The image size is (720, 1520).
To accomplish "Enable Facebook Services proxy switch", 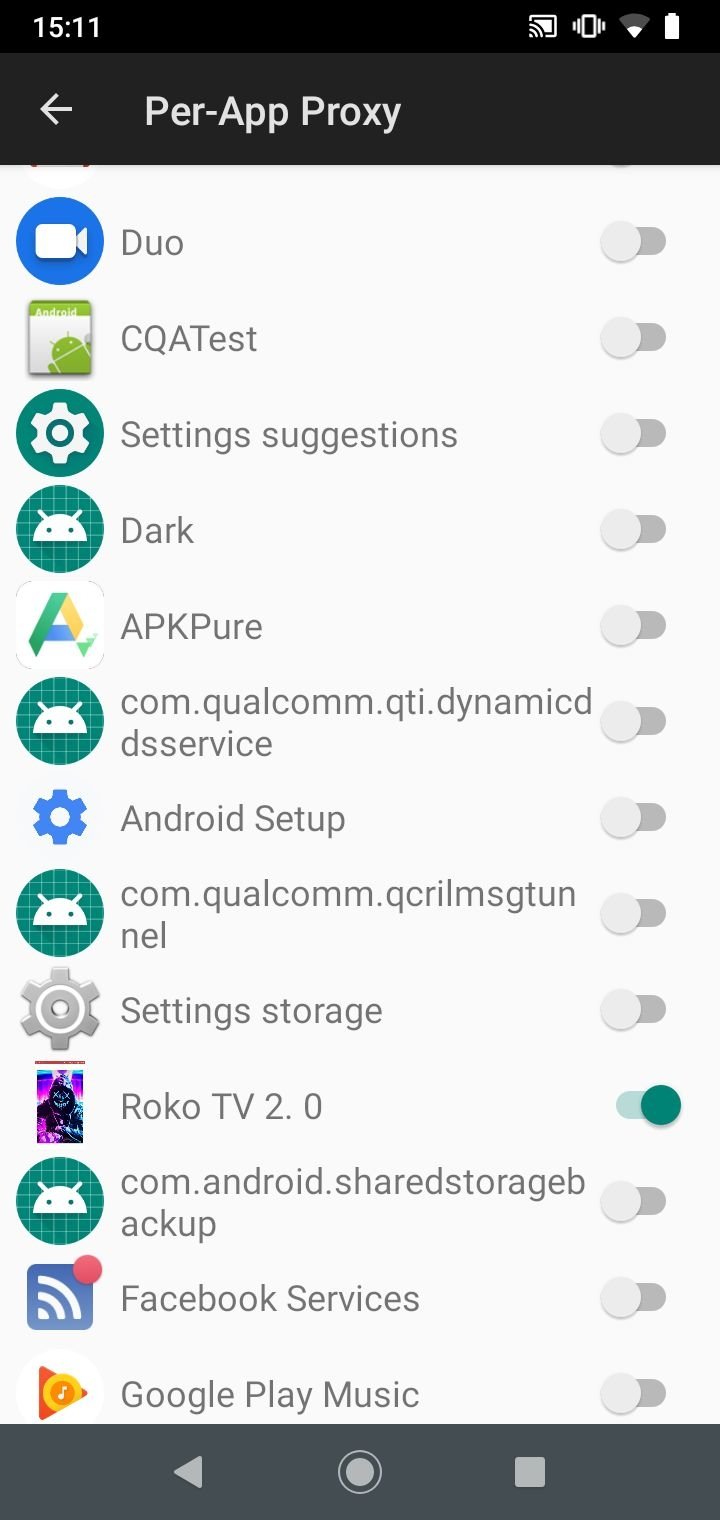I will pyautogui.click(x=634, y=1298).
